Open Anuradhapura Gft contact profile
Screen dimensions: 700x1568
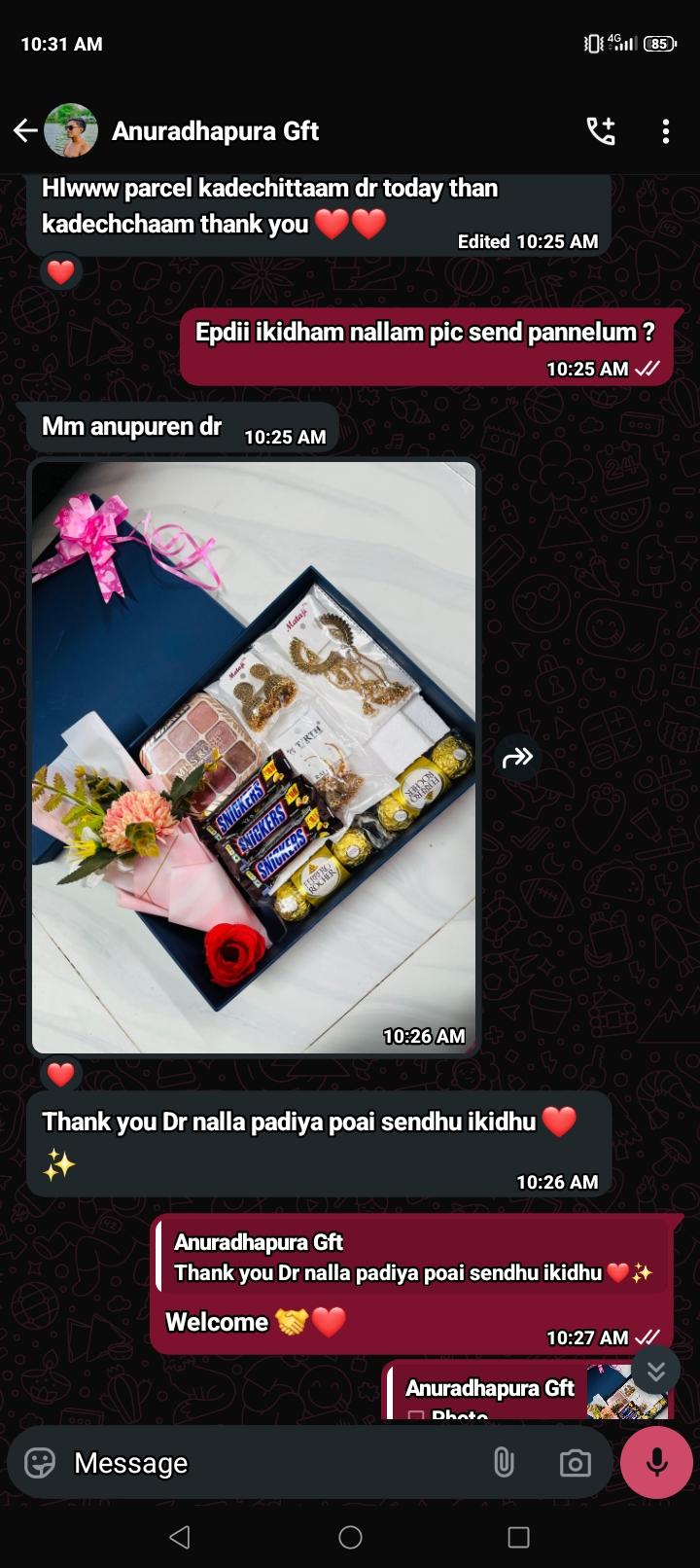pyautogui.click(x=215, y=130)
